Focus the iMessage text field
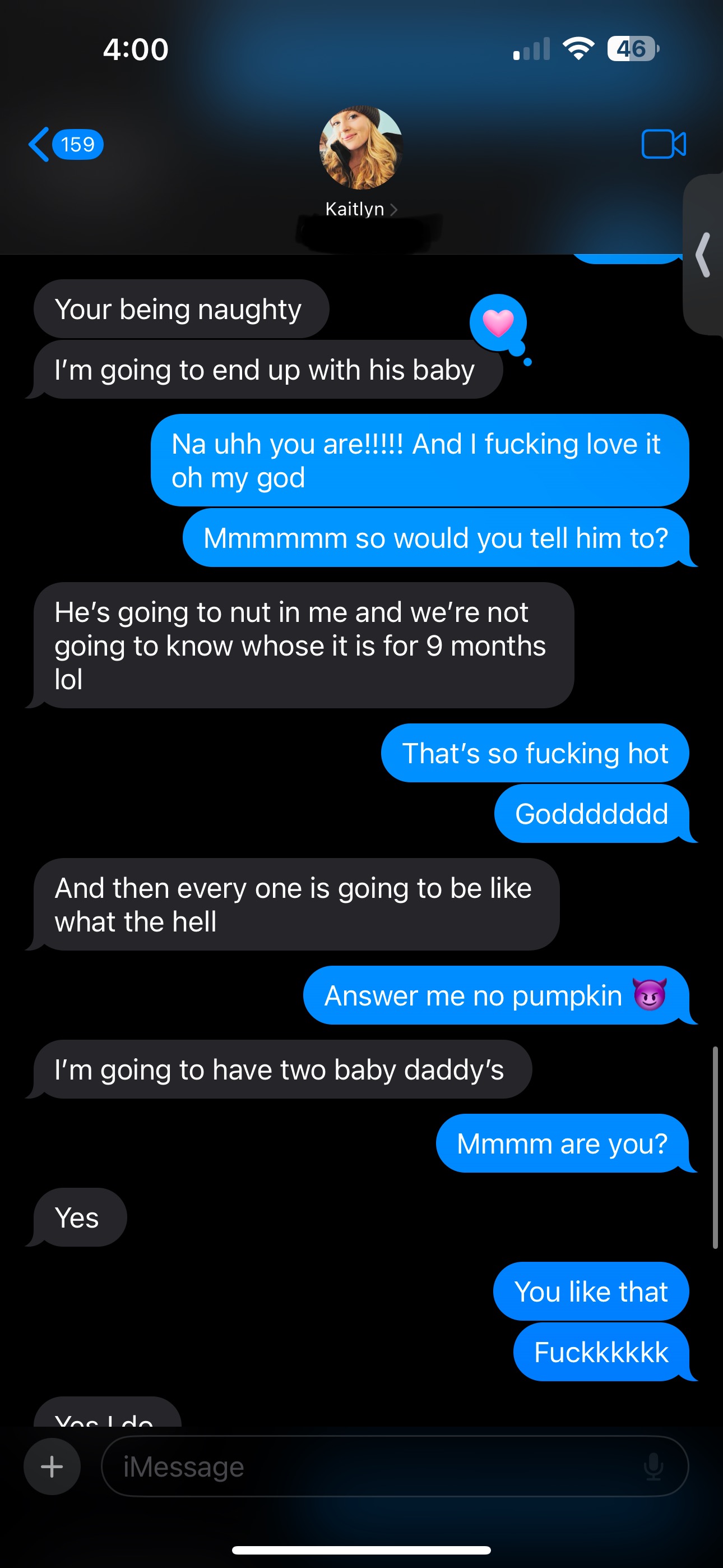The image size is (723, 1568). click(365, 1466)
